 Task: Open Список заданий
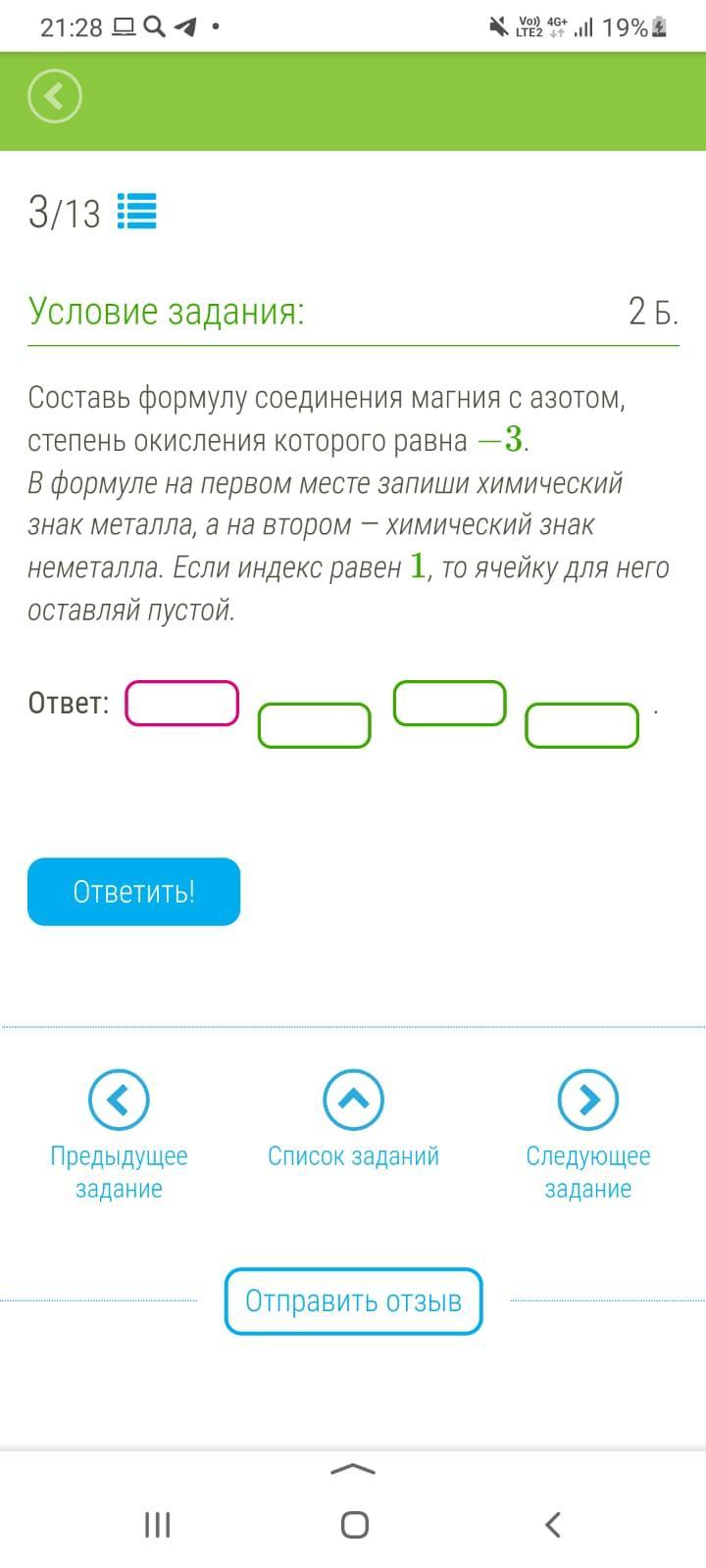pyautogui.click(x=353, y=1119)
